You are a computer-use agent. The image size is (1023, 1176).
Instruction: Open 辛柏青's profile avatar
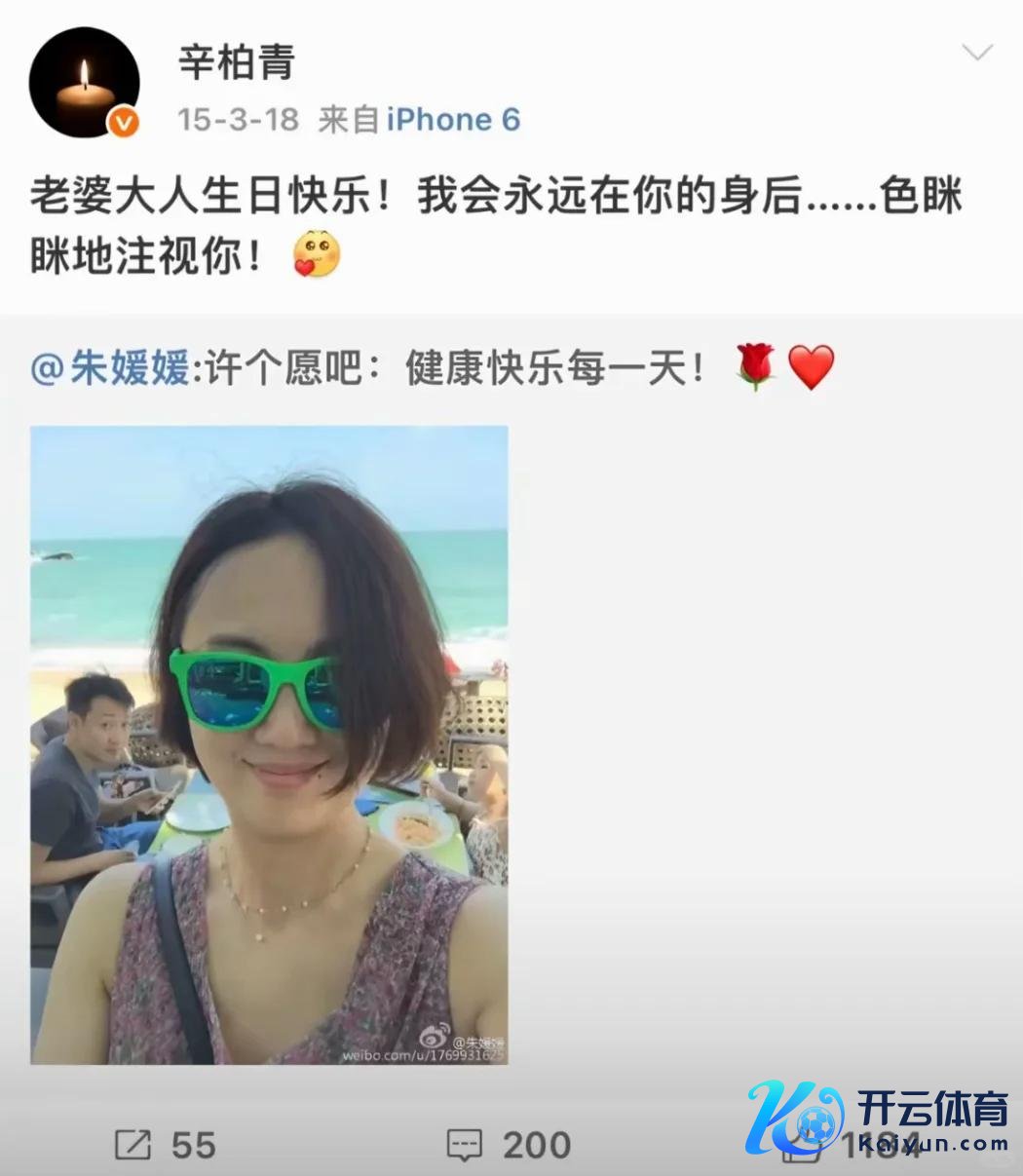pyautogui.click(x=84, y=82)
